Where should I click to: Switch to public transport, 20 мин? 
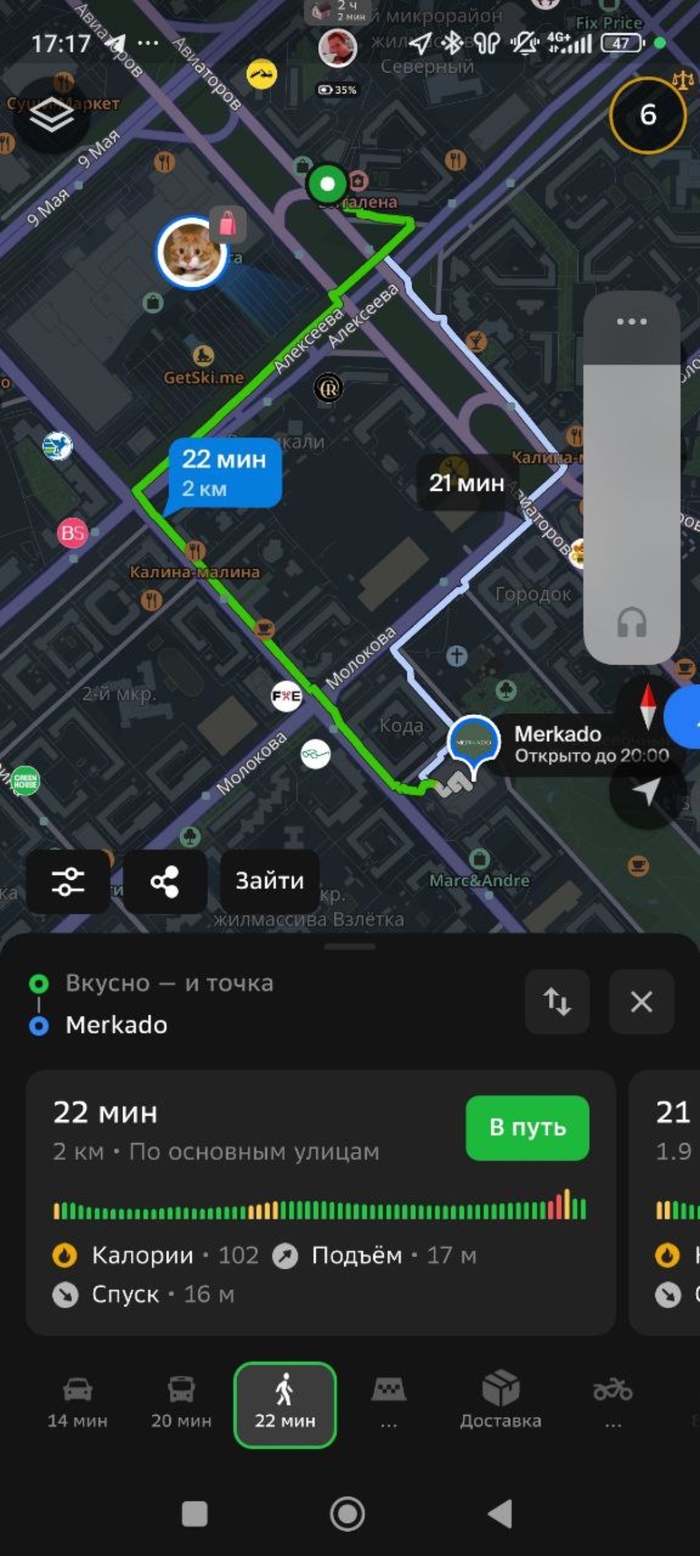point(181,1402)
